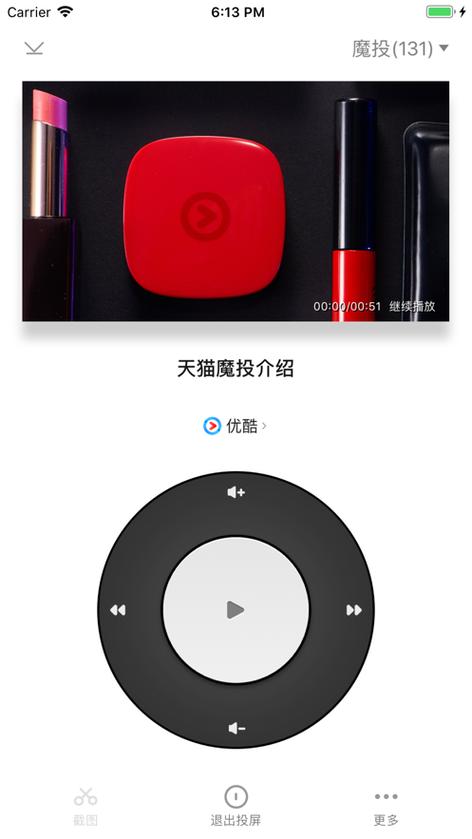This screenshot has height=839, width=472.
Task: Open the 优酷 source link
Action: [x=235, y=426]
